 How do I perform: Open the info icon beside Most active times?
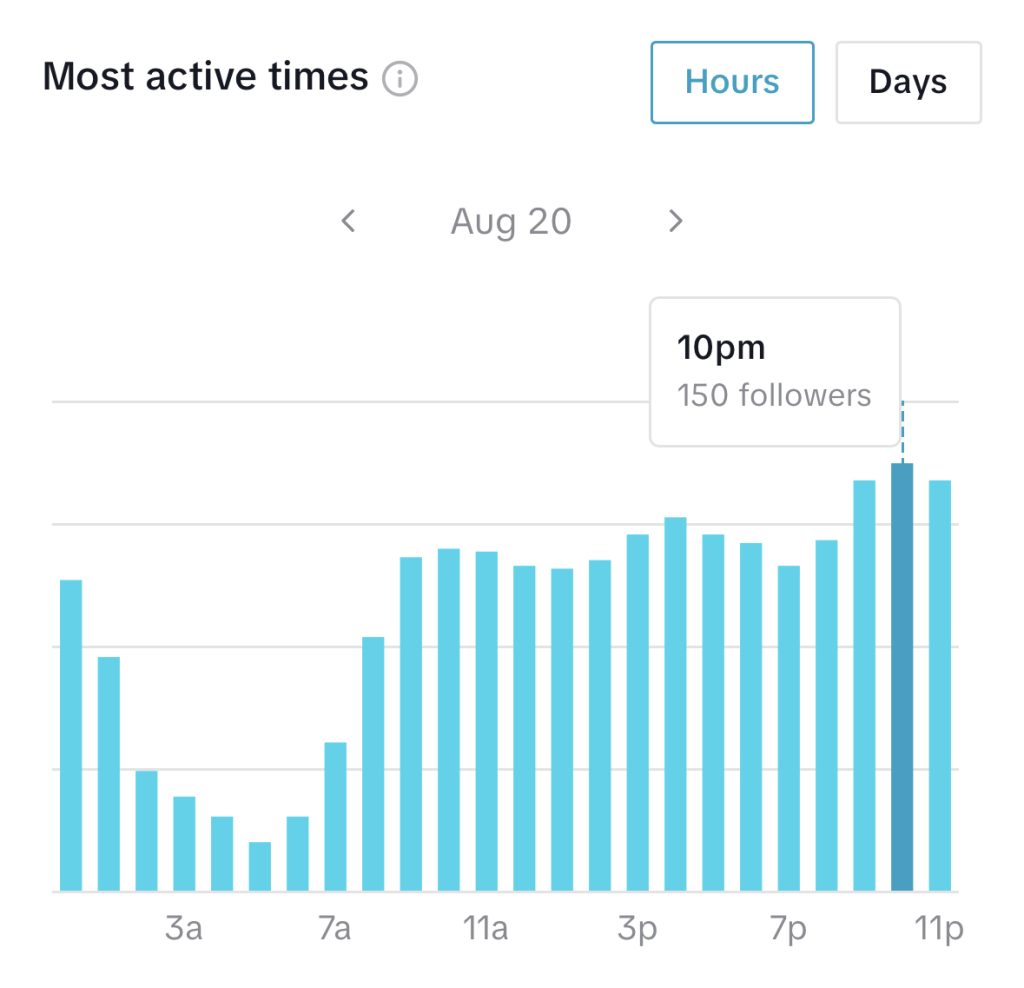tap(400, 79)
